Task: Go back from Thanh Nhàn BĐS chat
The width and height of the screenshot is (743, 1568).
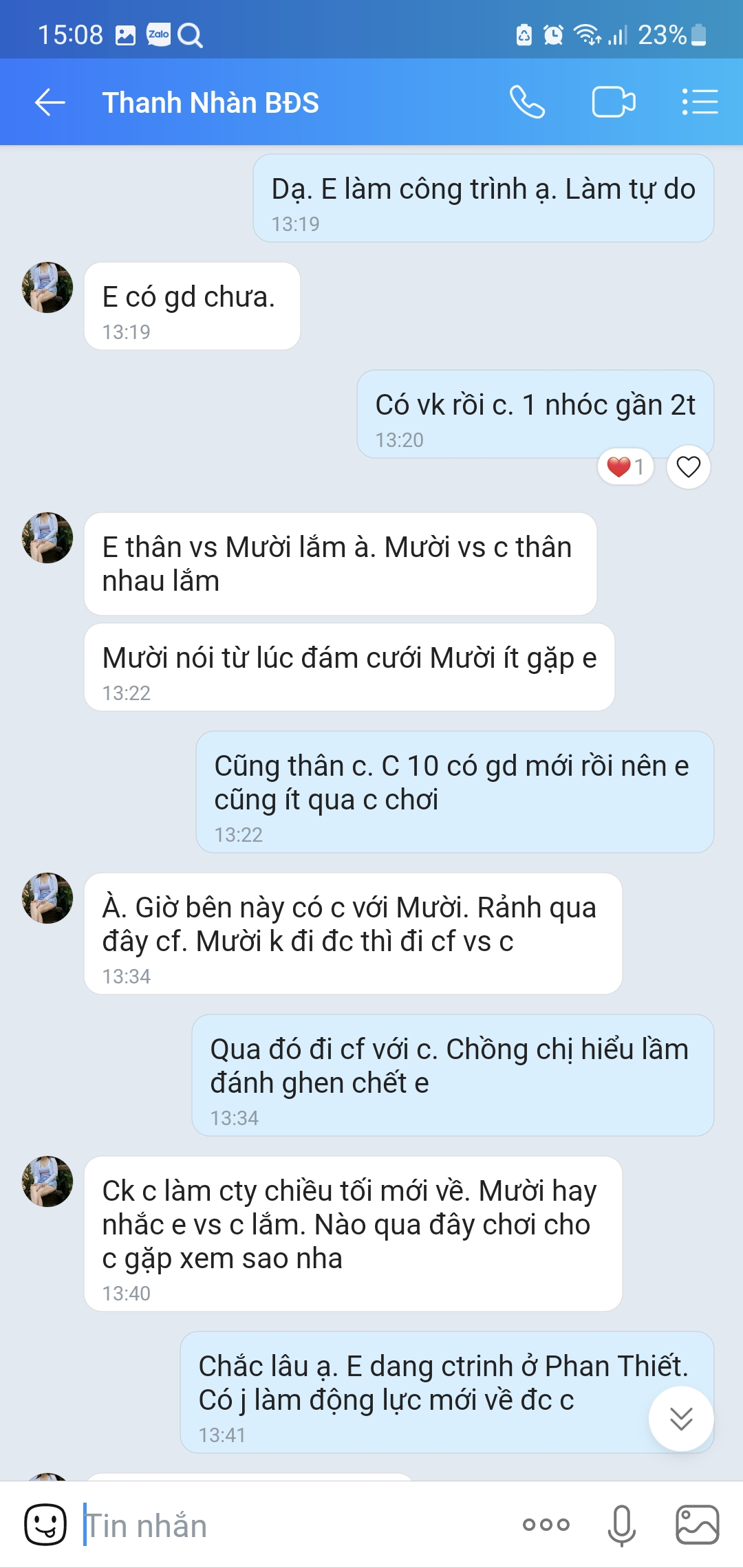Action: [50, 102]
